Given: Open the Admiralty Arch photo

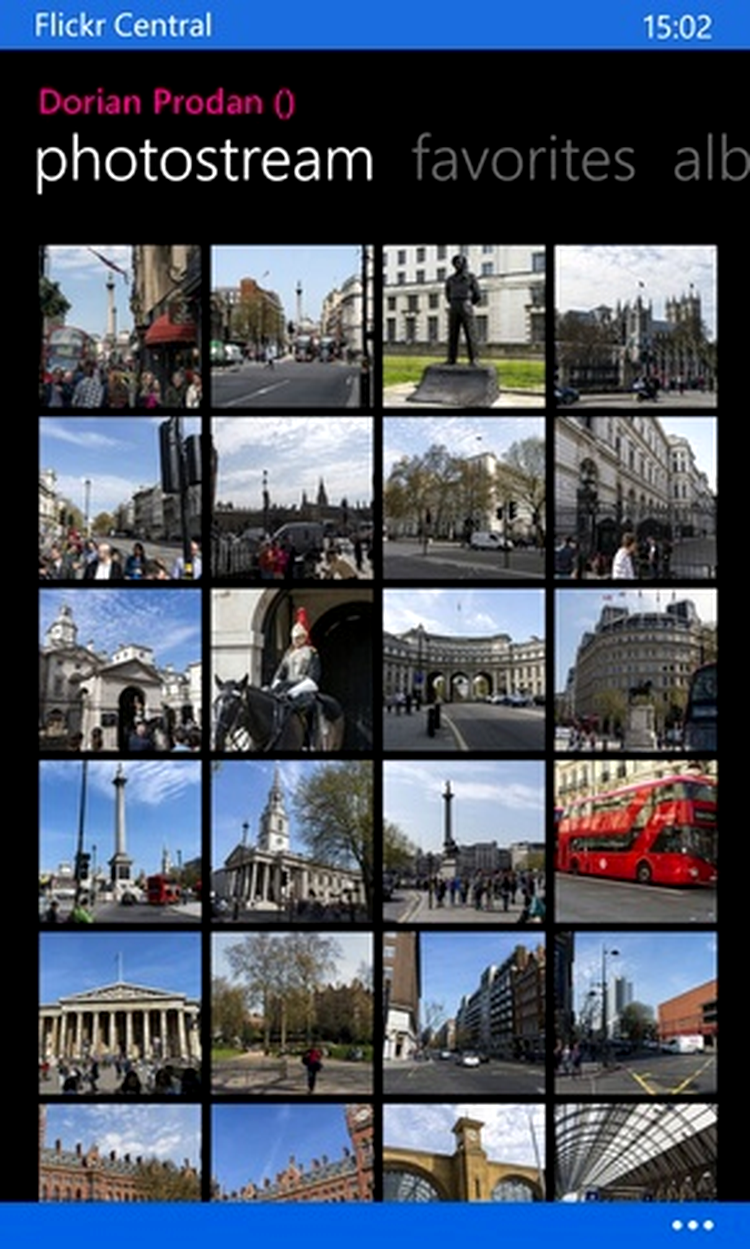Looking at the screenshot, I should click(x=464, y=669).
